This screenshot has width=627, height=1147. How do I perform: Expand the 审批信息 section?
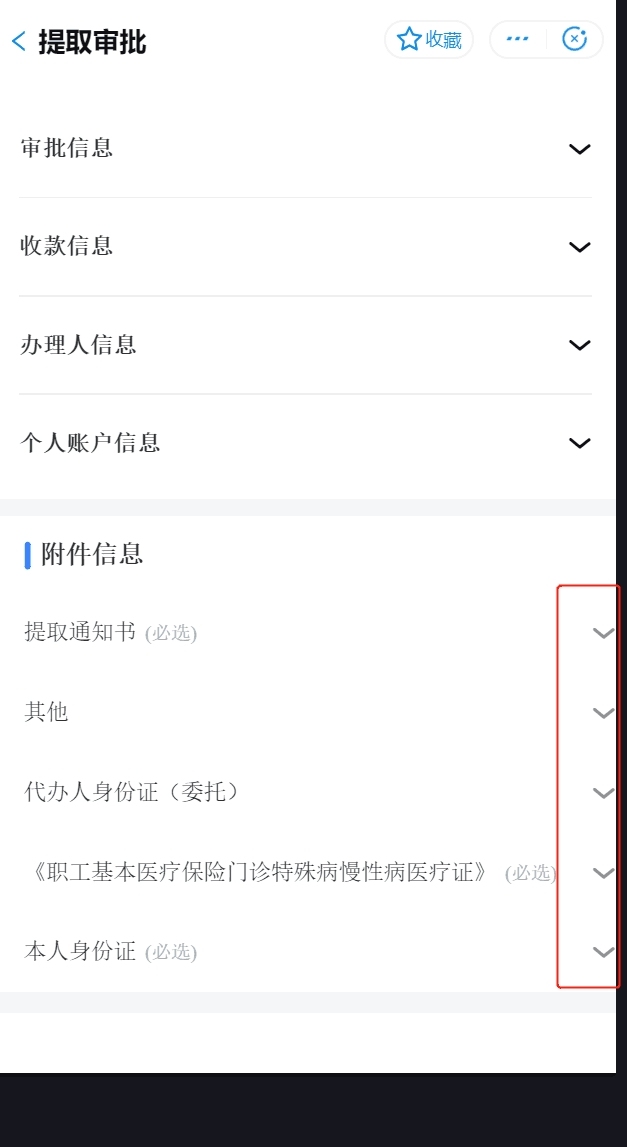579,150
